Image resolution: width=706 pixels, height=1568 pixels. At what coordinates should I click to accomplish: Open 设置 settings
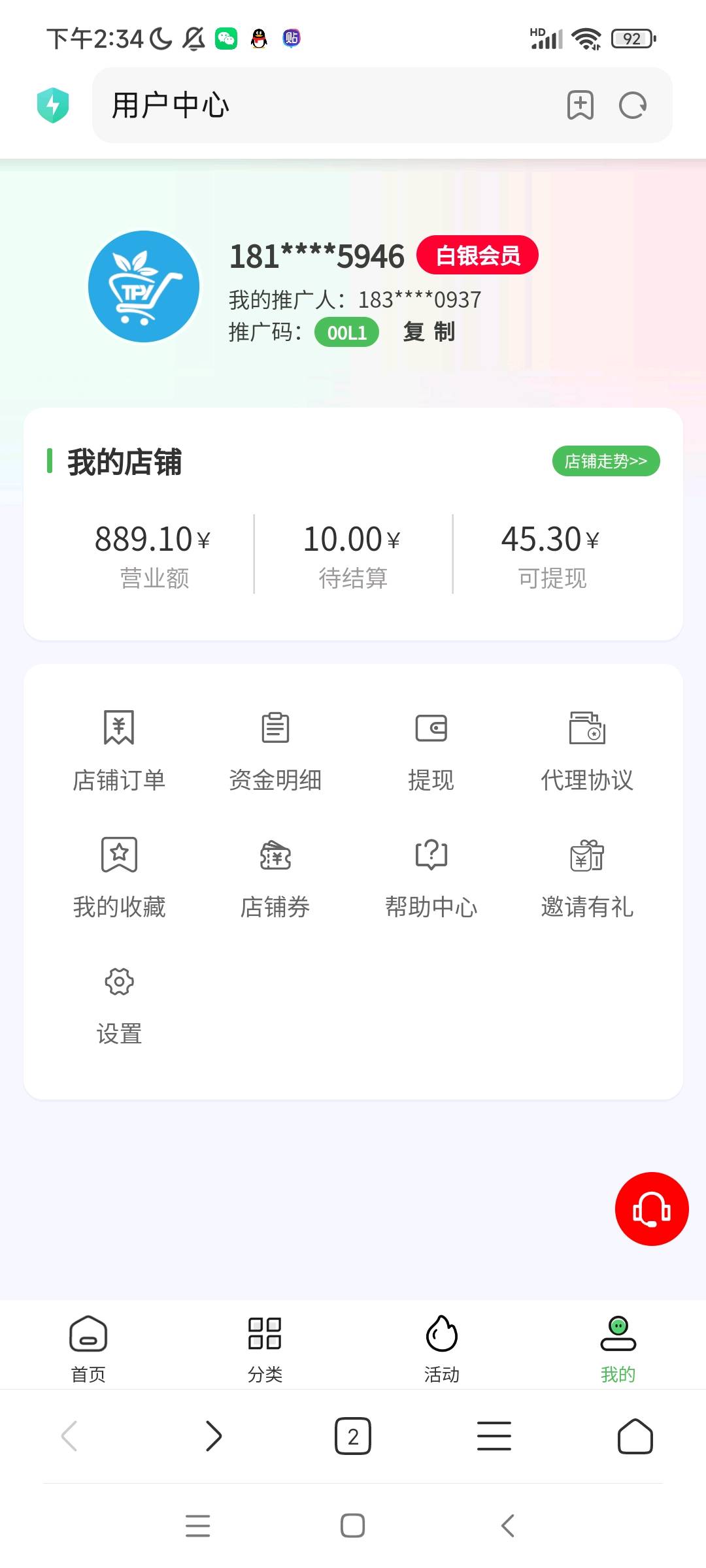coord(119,1004)
